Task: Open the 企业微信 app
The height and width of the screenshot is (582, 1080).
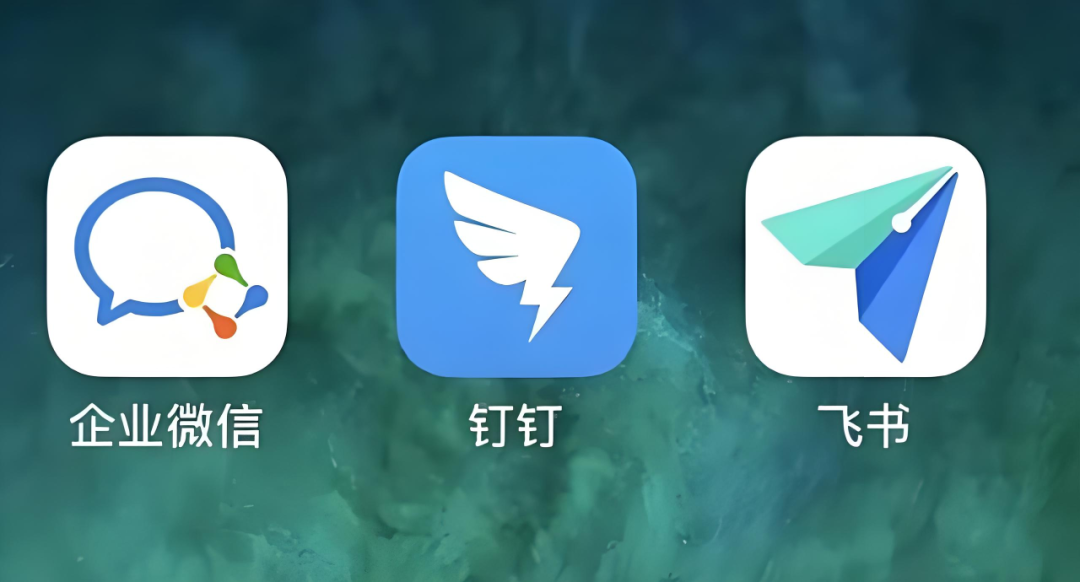Action: tap(167, 257)
